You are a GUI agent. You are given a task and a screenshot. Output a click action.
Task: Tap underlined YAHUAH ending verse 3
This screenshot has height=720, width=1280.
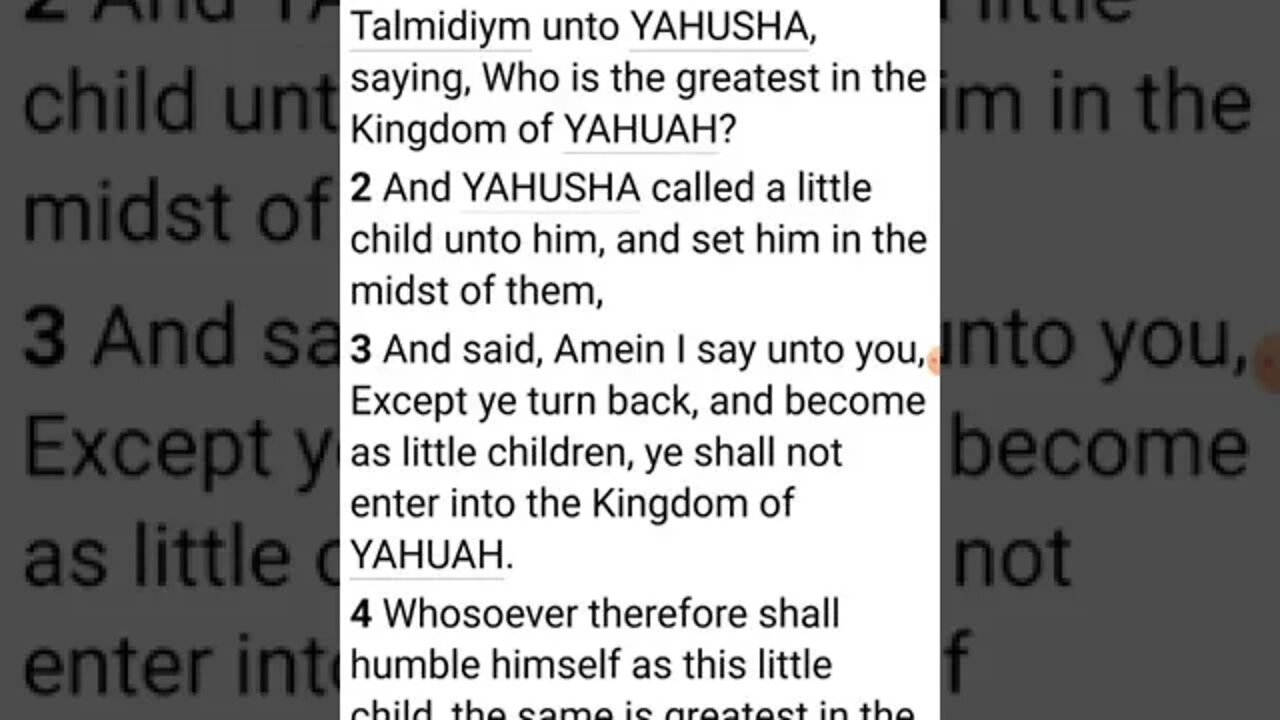click(x=426, y=556)
